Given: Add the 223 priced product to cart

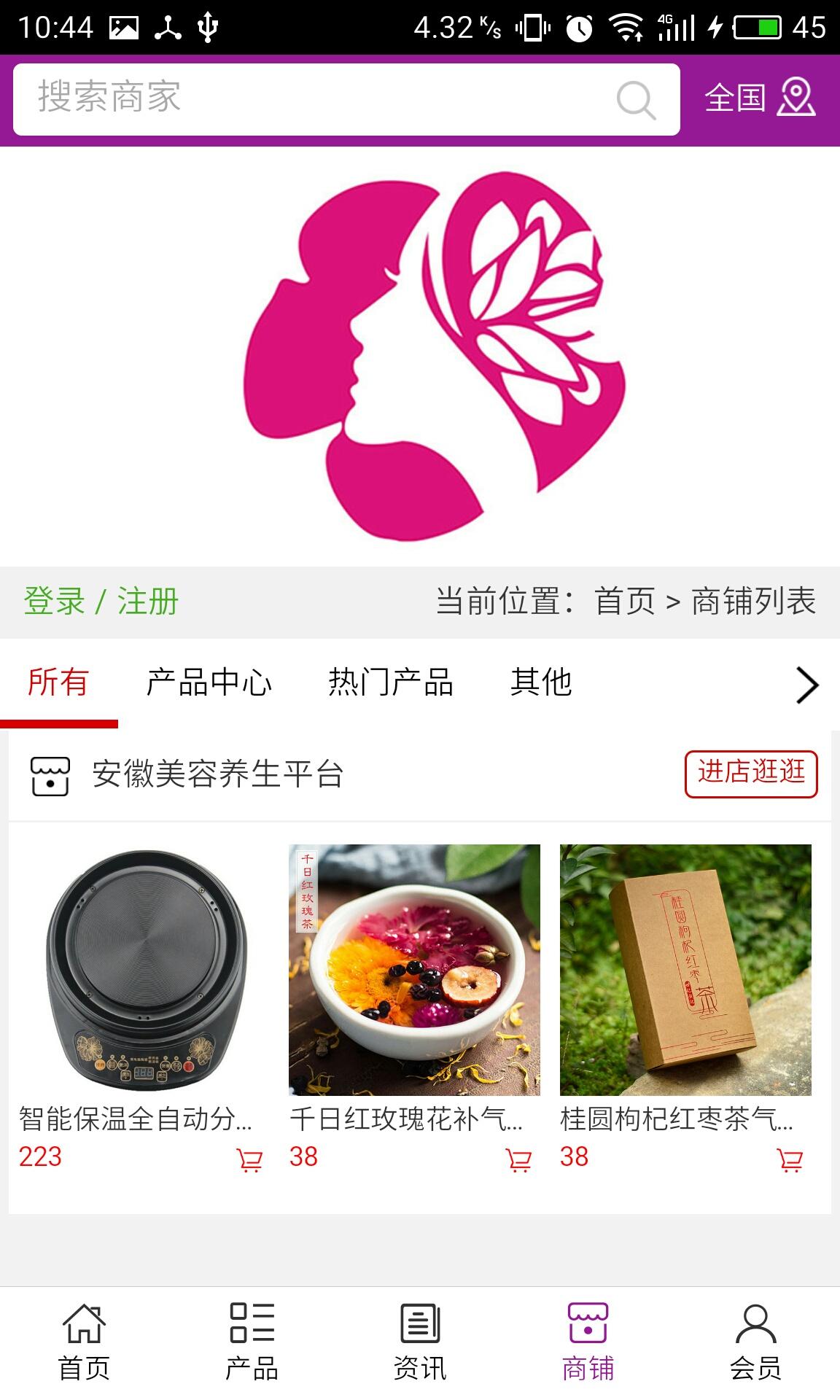Looking at the screenshot, I should (x=249, y=1159).
